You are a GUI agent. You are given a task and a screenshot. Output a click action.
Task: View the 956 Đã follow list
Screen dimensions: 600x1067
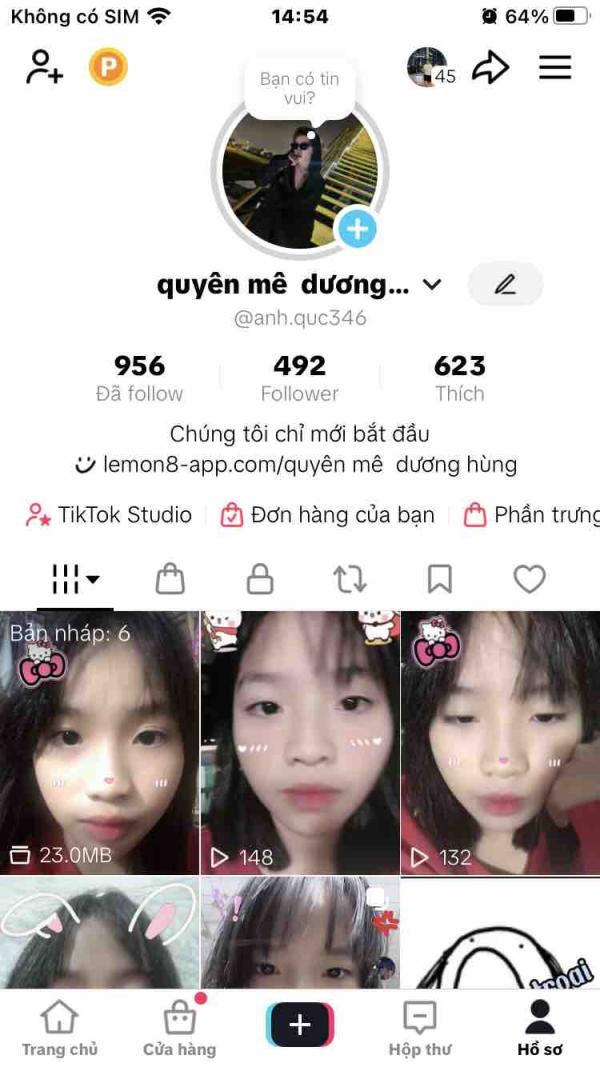coord(140,378)
